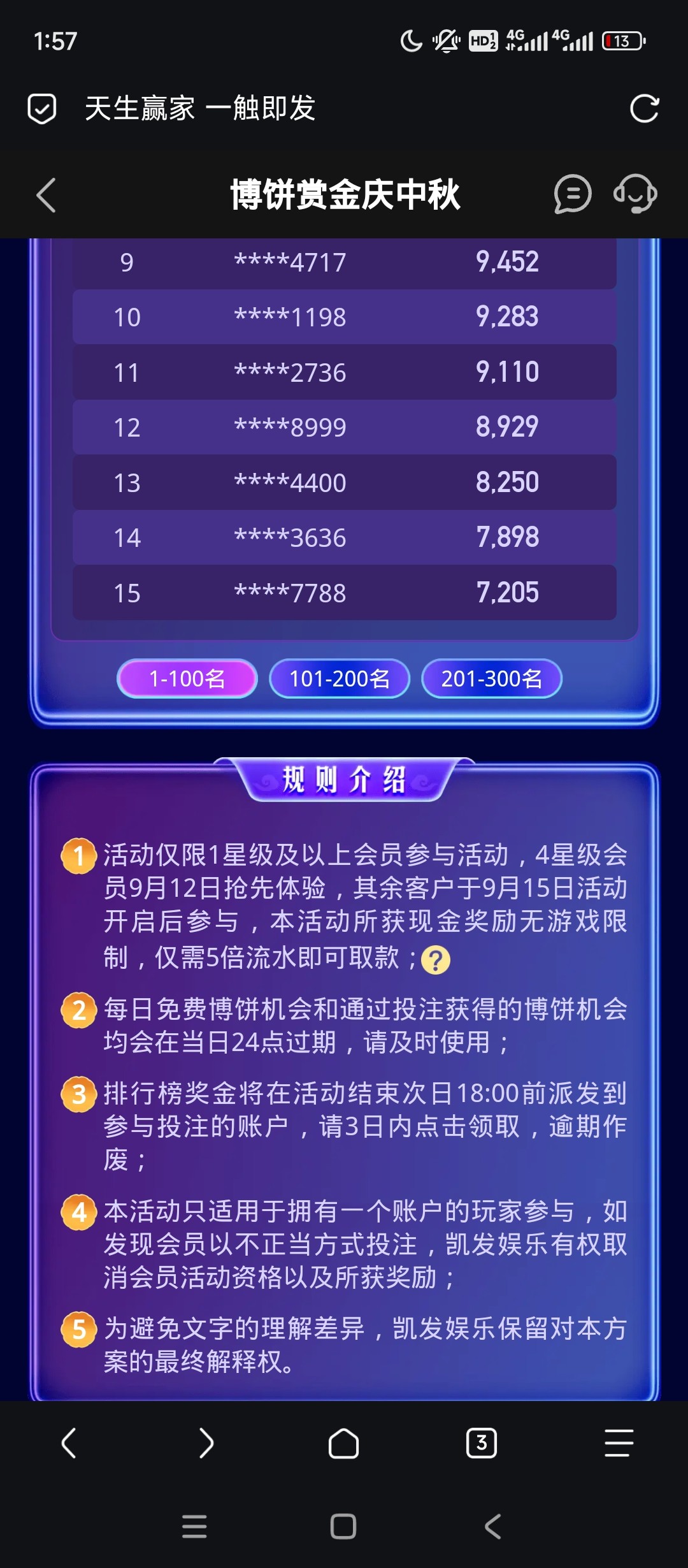Tap the site security shield icon

pyautogui.click(x=42, y=108)
